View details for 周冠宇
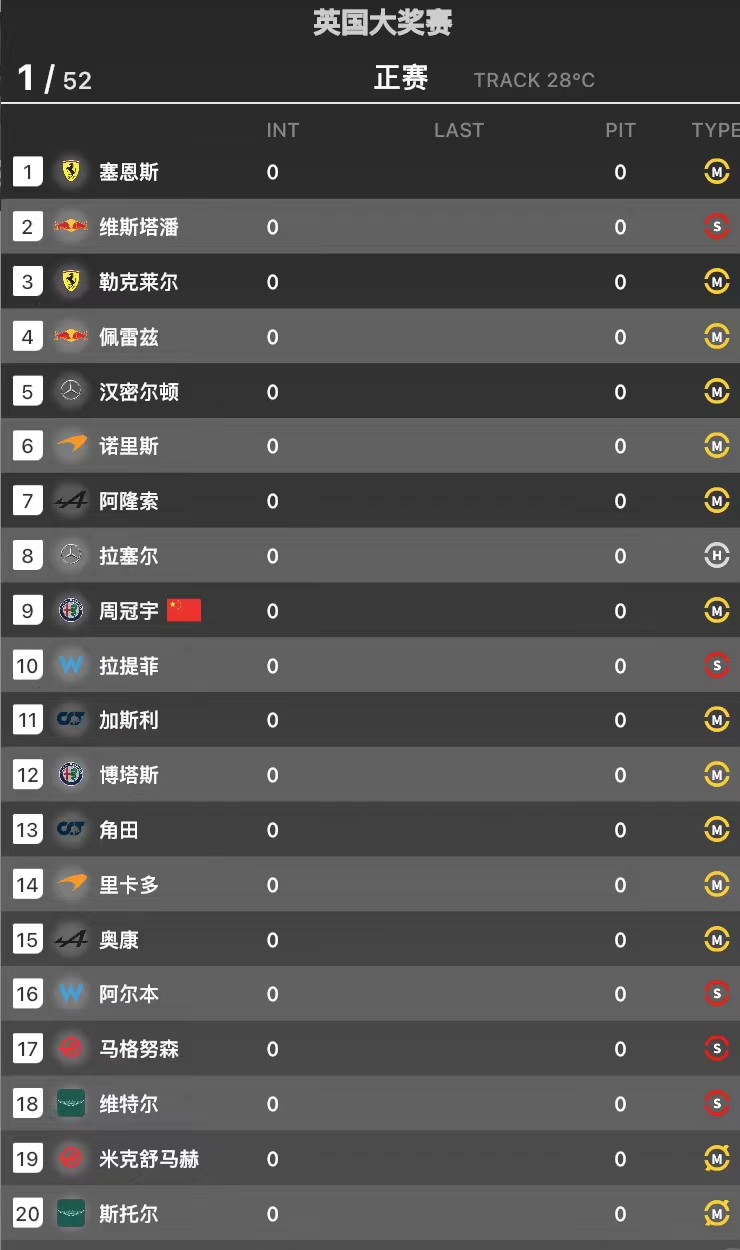The image size is (740, 1250). click(x=370, y=611)
